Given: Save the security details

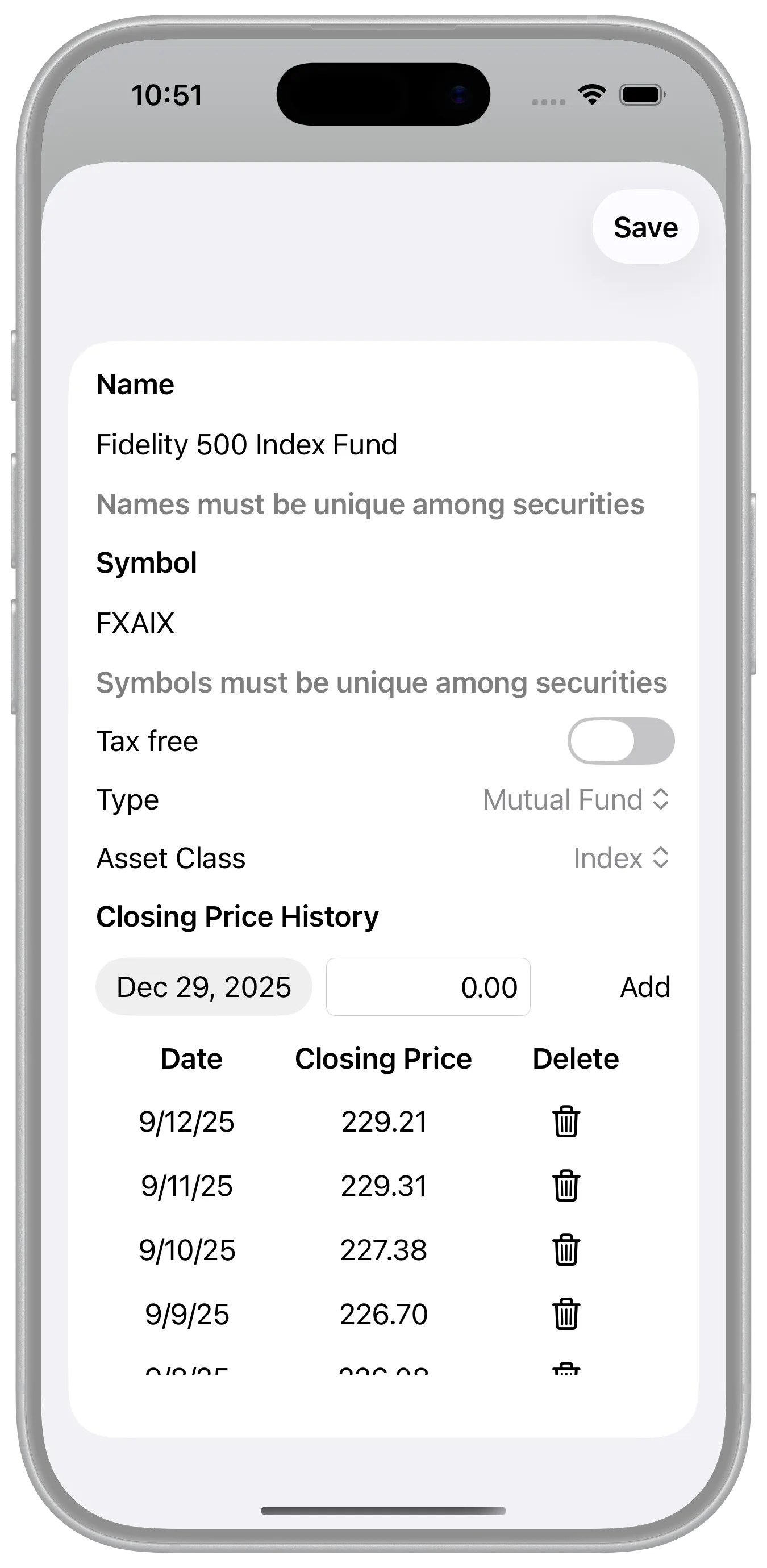Looking at the screenshot, I should pos(645,227).
